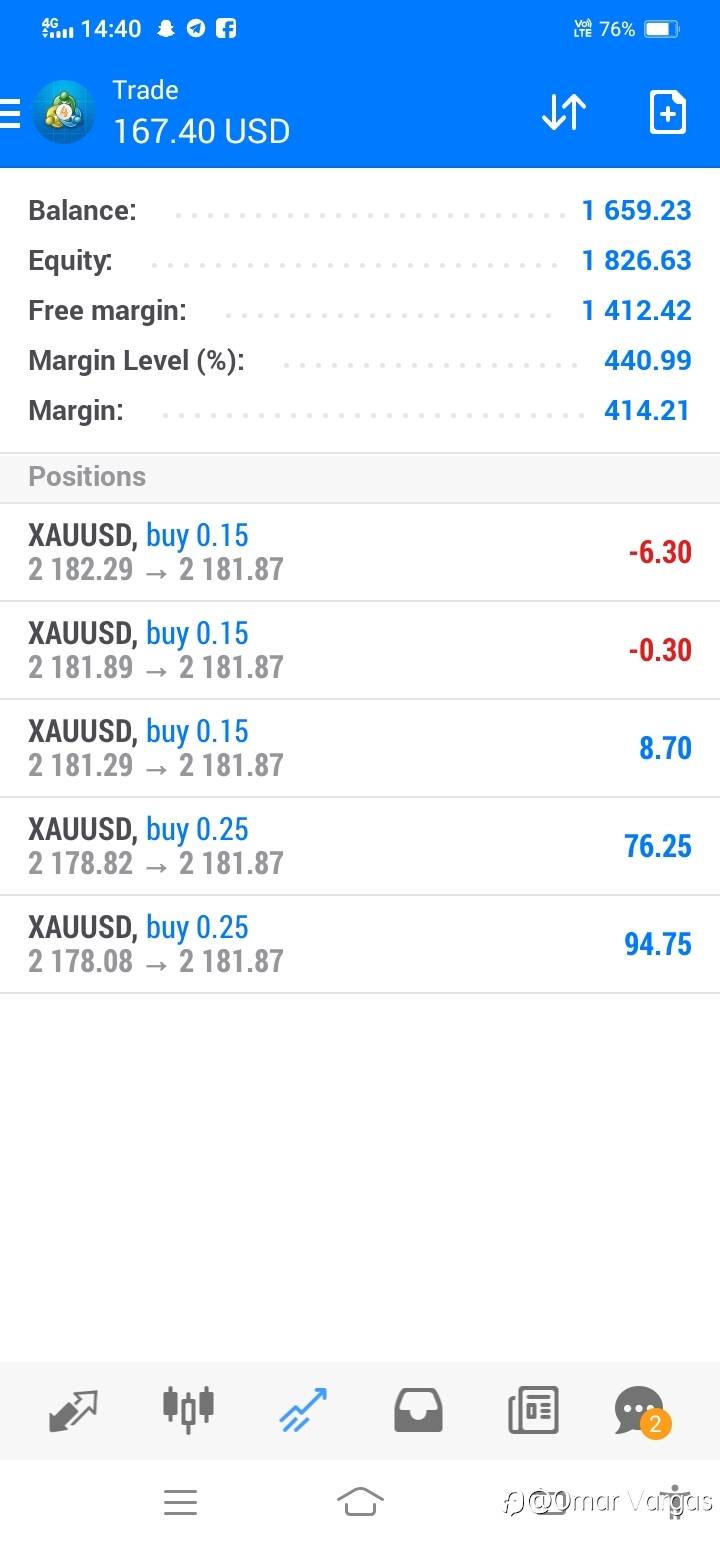The height and width of the screenshot is (1544, 720).
Task: Sort positions with the arrows icon
Action: pyautogui.click(x=563, y=112)
